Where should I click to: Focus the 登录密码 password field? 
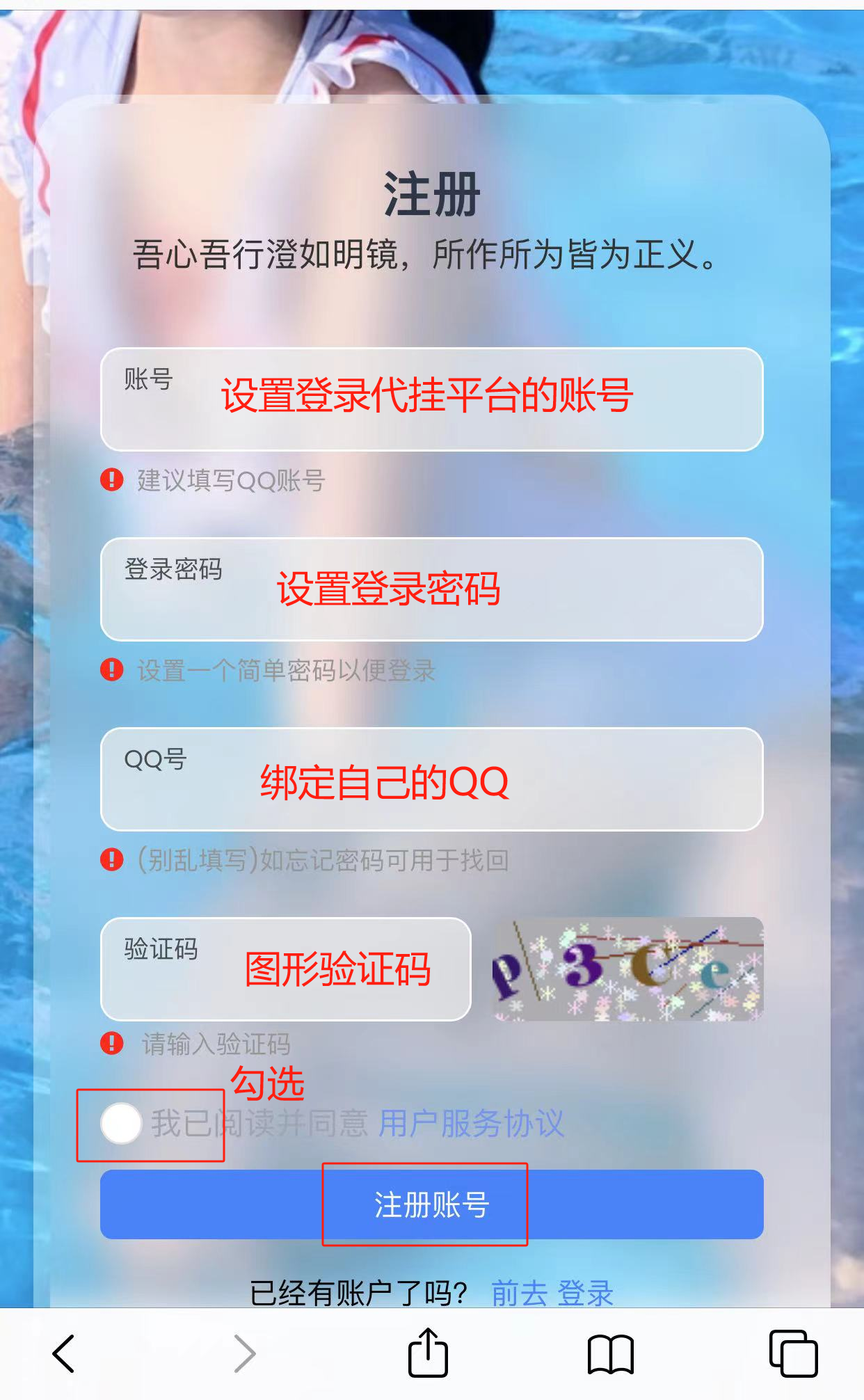click(431, 589)
